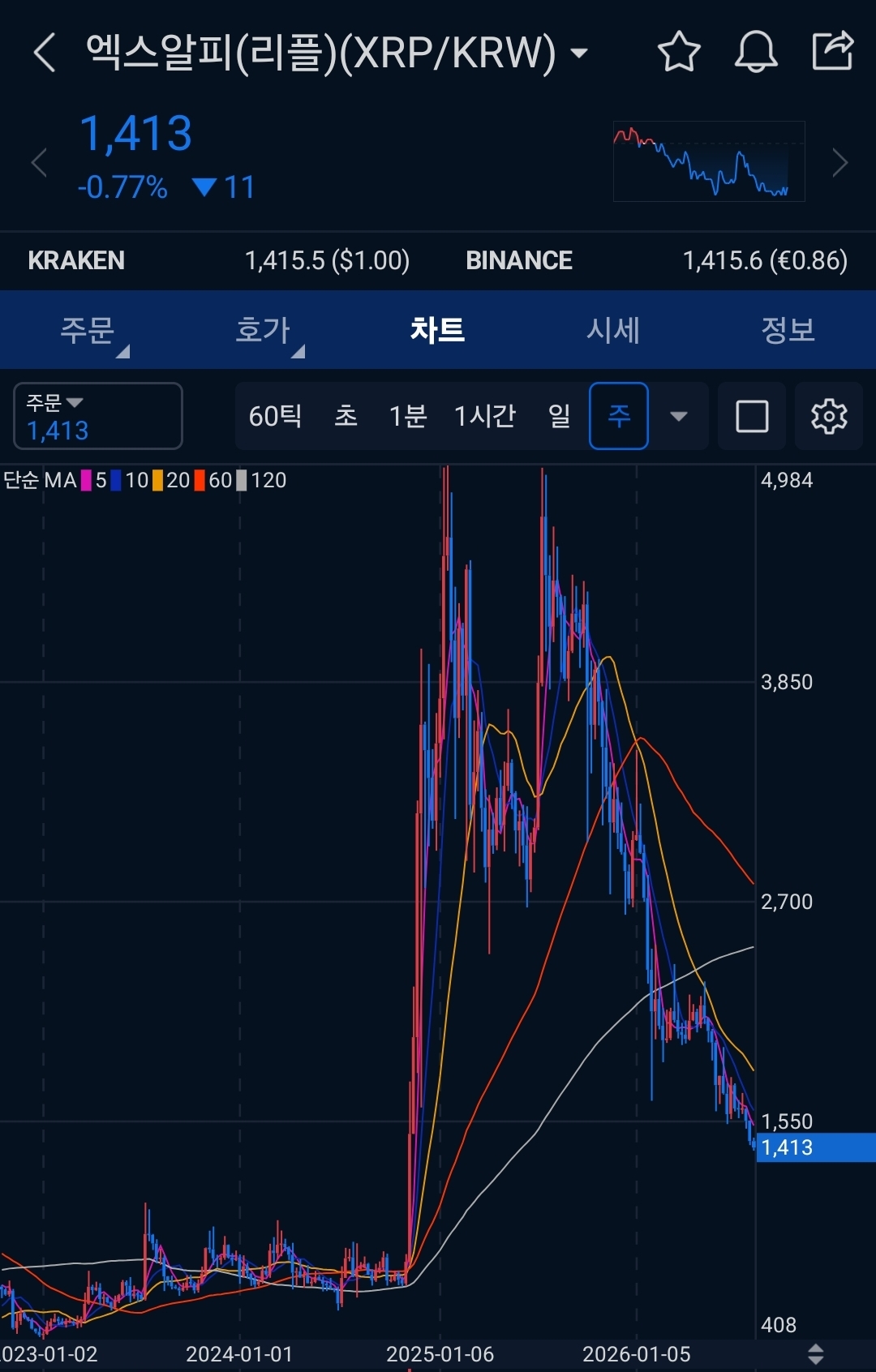This screenshot has width=876, height=1372.
Task: Switch chart to 1시간 interval
Action: click(x=484, y=416)
